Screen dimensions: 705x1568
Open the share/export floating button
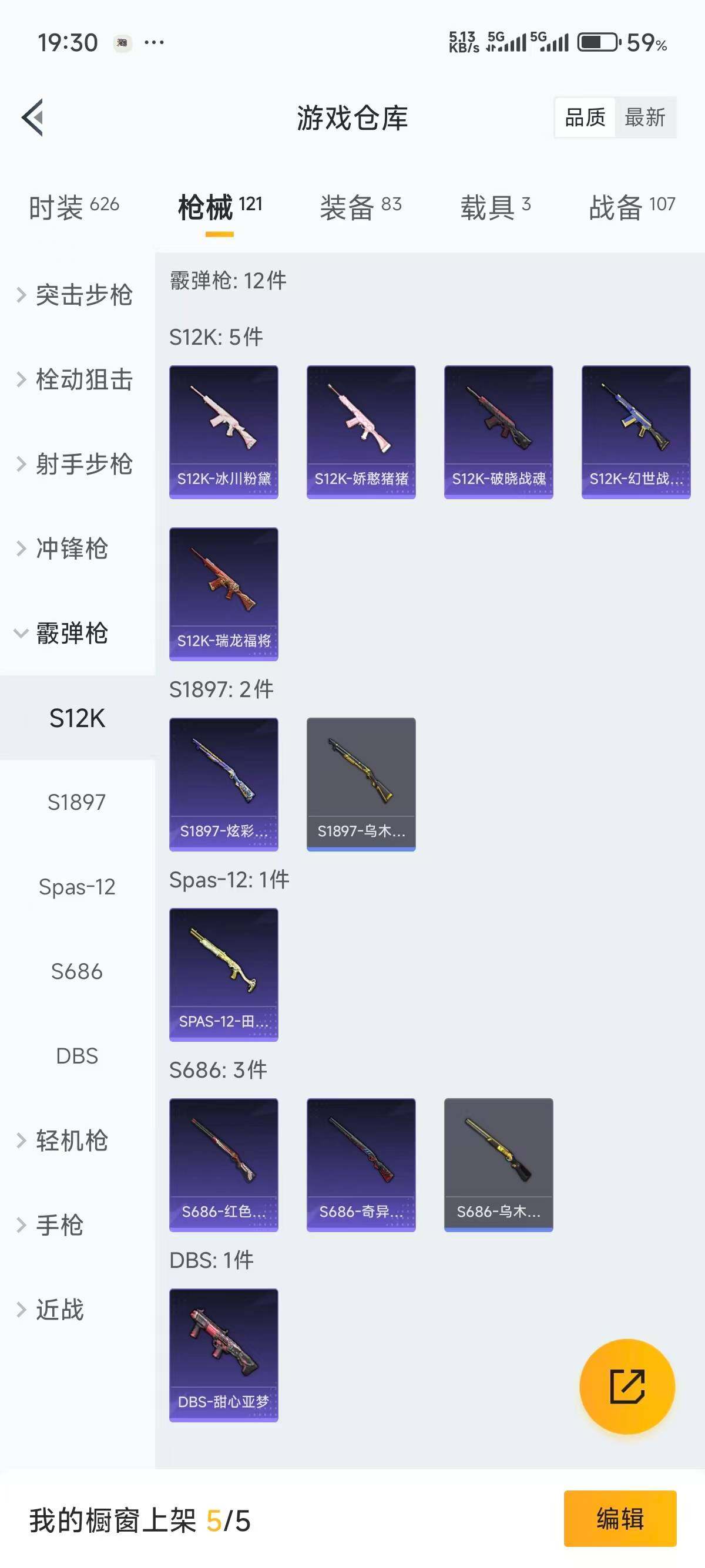(x=628, y=1386)
